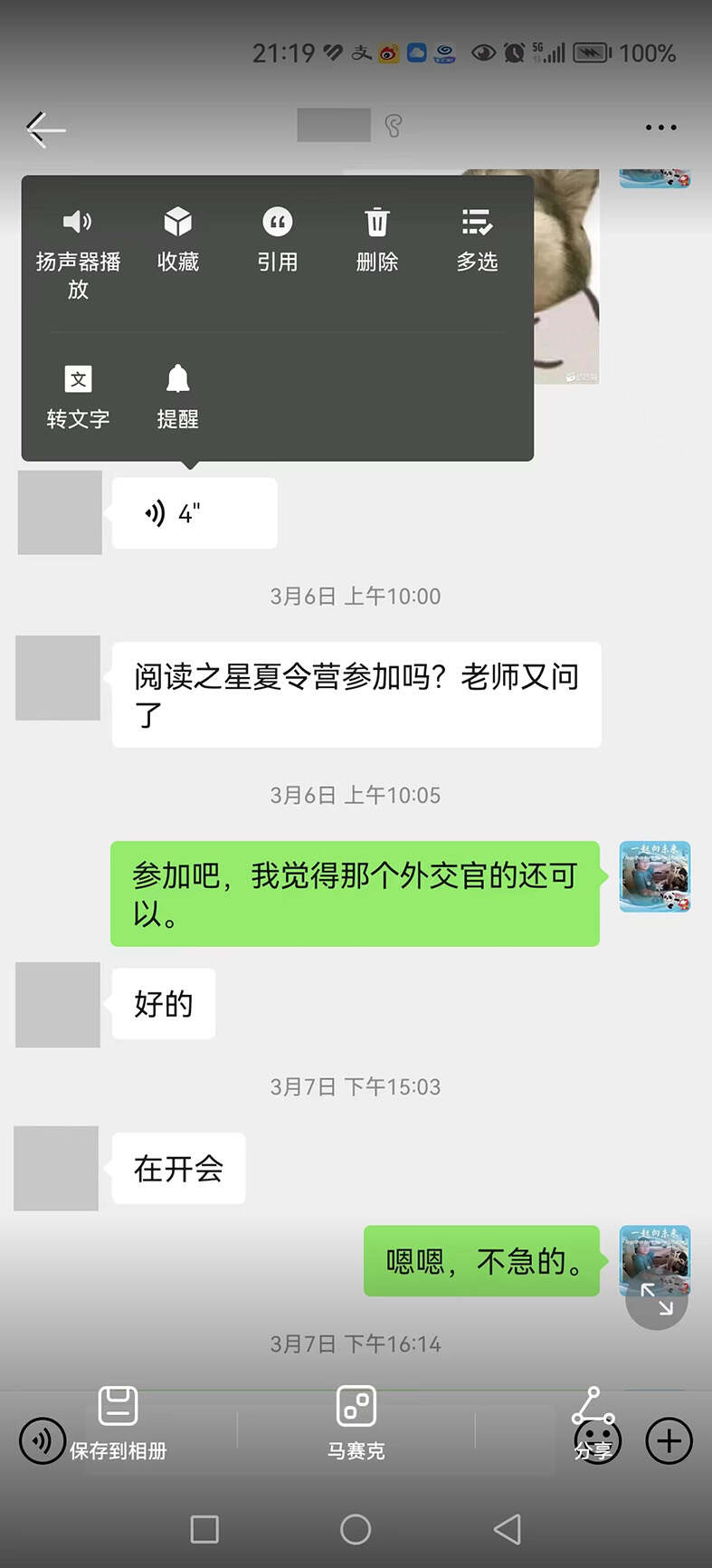Select 保存到相册 to save to album
The image size is (712, 1568).
click(x=118, y=1421)
